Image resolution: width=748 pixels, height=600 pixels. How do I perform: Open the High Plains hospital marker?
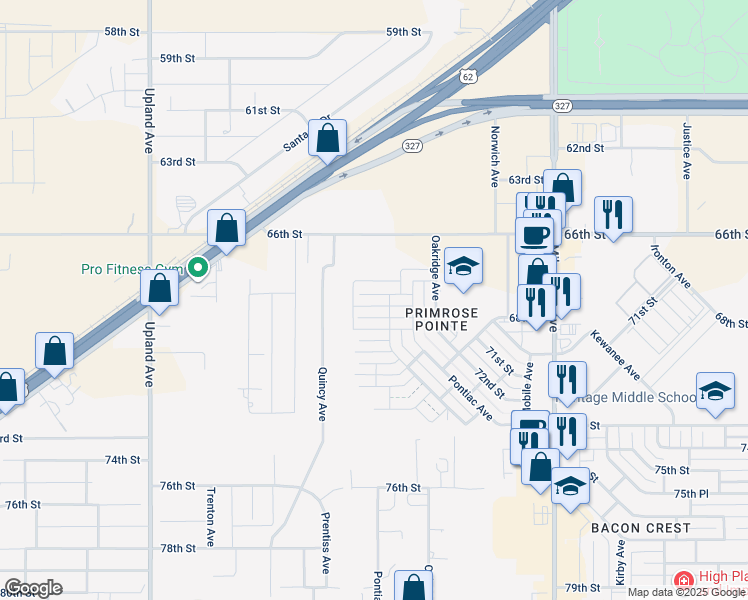click(684, 580)
